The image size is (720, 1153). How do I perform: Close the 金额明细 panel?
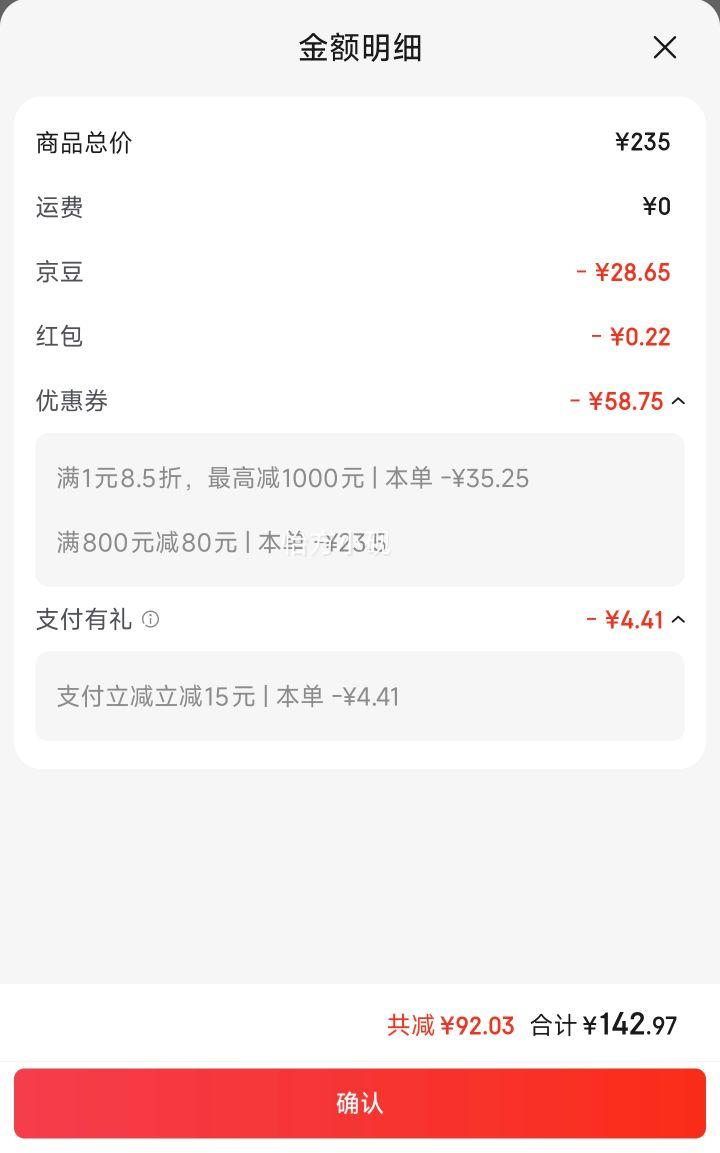[x=665, y=47]
